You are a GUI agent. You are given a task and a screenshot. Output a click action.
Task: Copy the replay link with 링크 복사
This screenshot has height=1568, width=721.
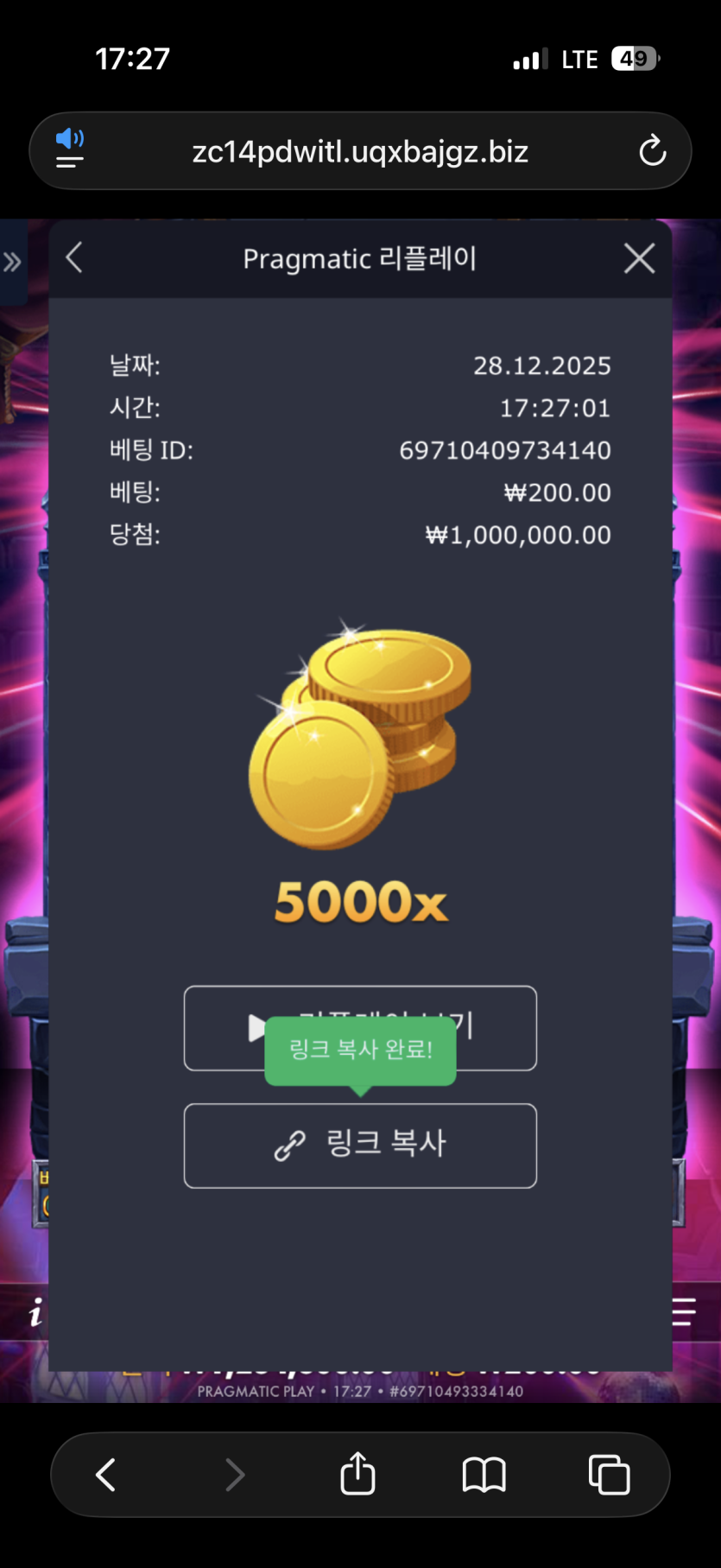point(360,1145)
